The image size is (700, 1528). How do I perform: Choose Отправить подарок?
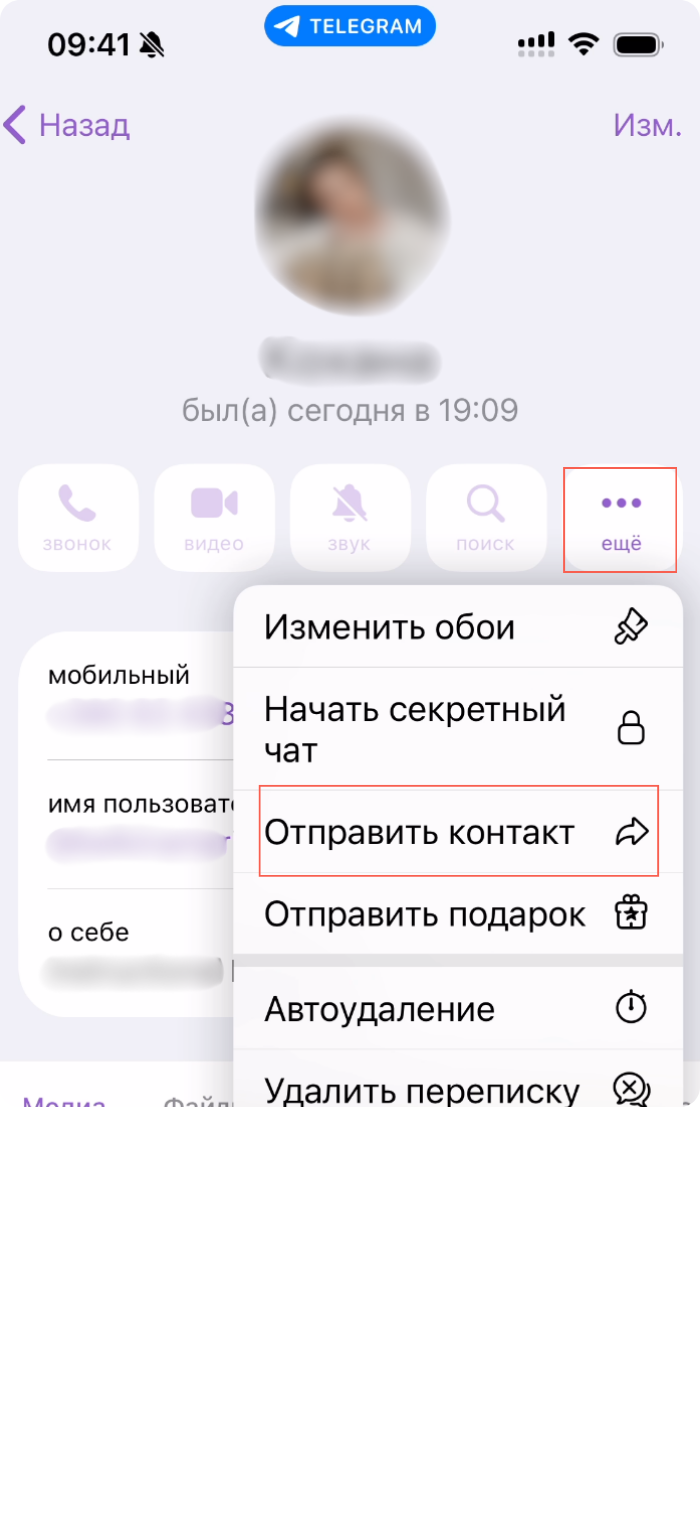pos(458,914)
